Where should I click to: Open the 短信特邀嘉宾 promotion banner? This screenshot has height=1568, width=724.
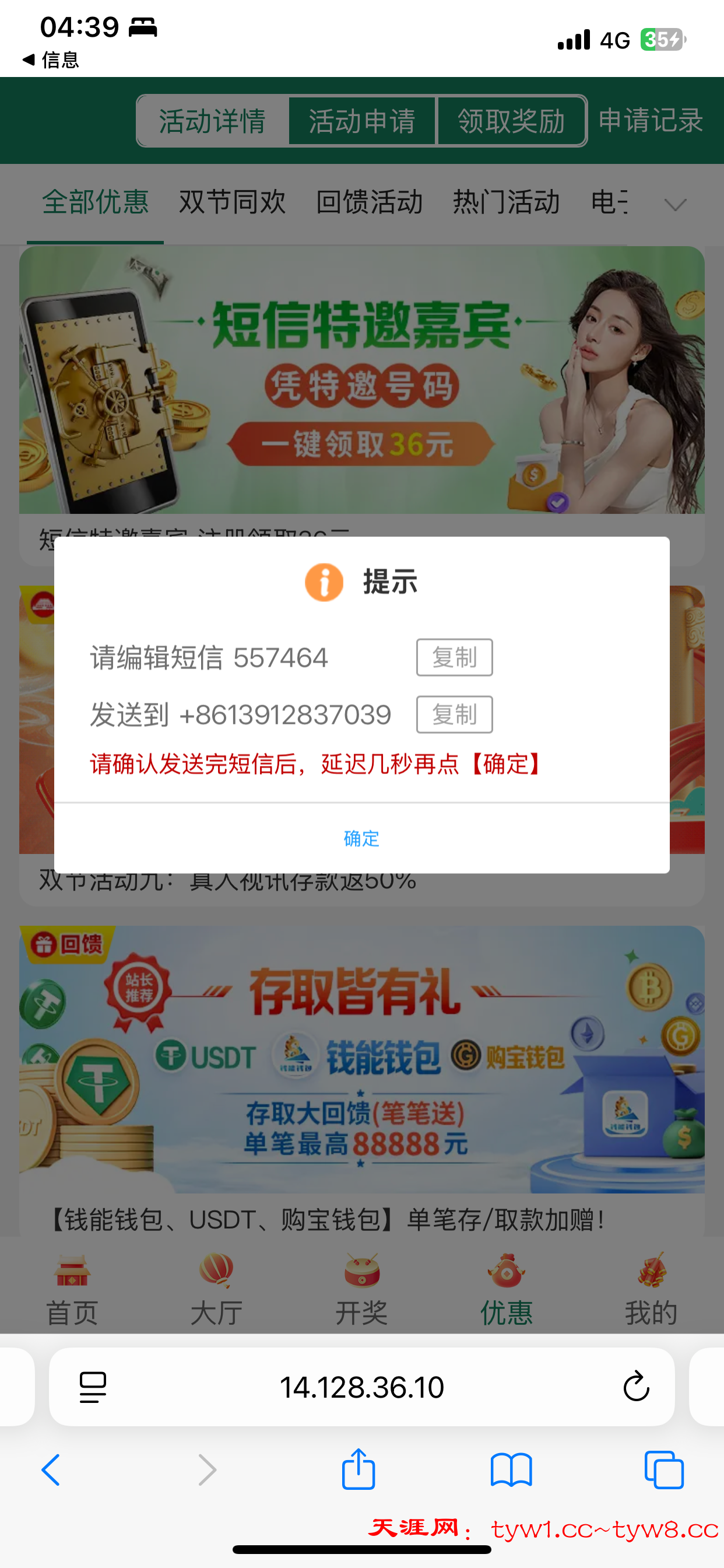pos(361,380)
